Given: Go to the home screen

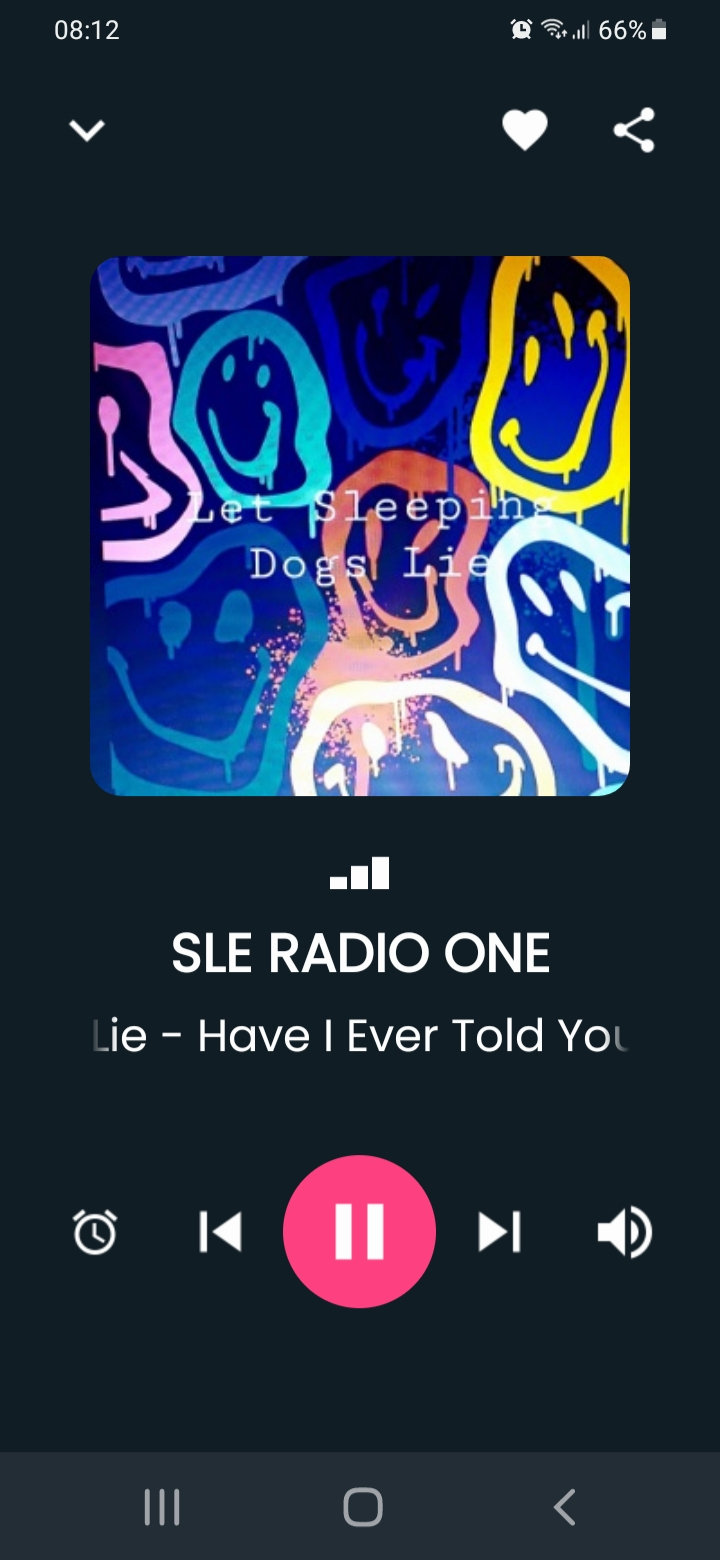Looking at the screenshot, I should tap(362, 1507).
